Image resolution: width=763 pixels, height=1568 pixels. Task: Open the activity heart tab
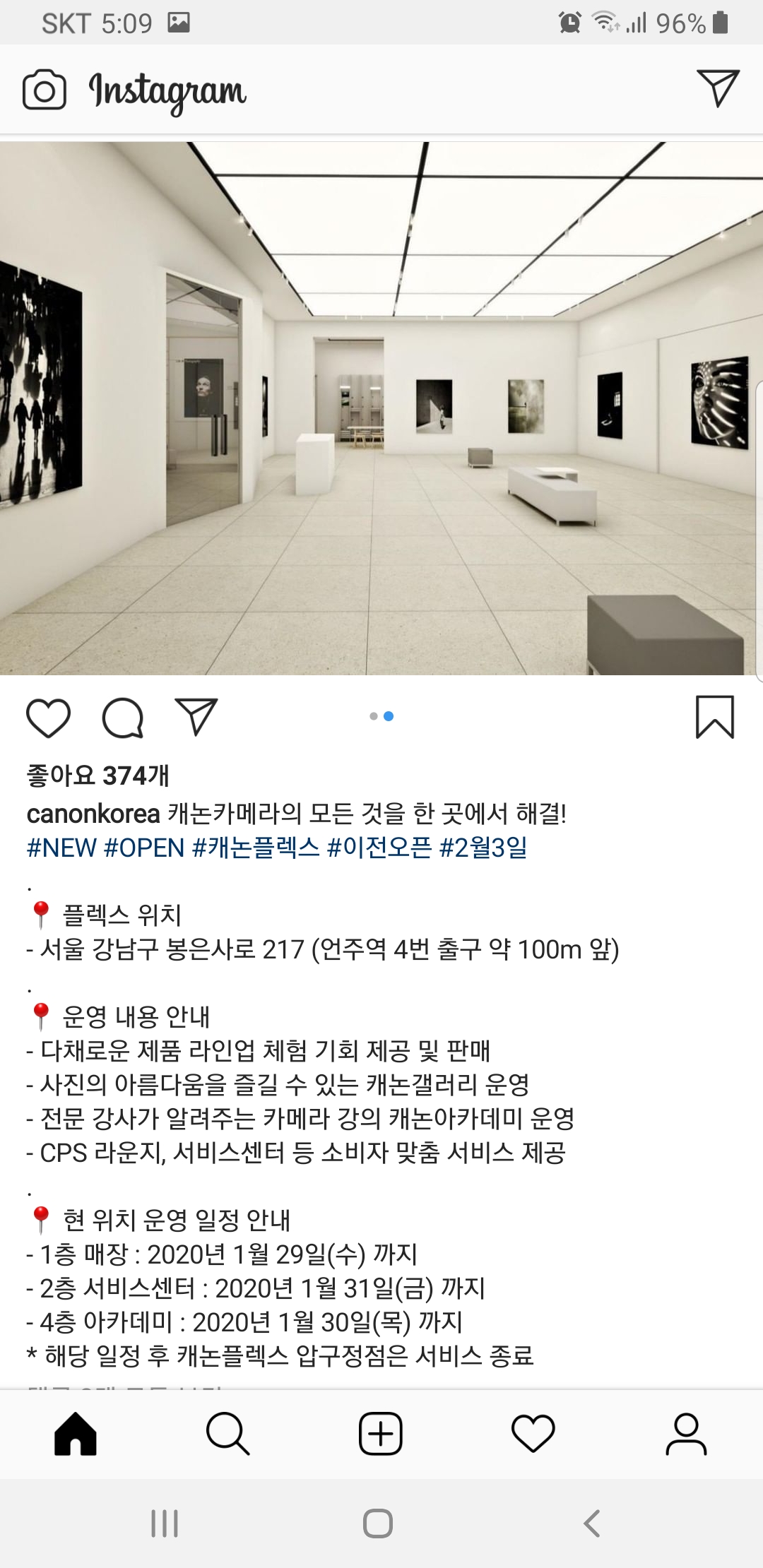pos(533,1434)
